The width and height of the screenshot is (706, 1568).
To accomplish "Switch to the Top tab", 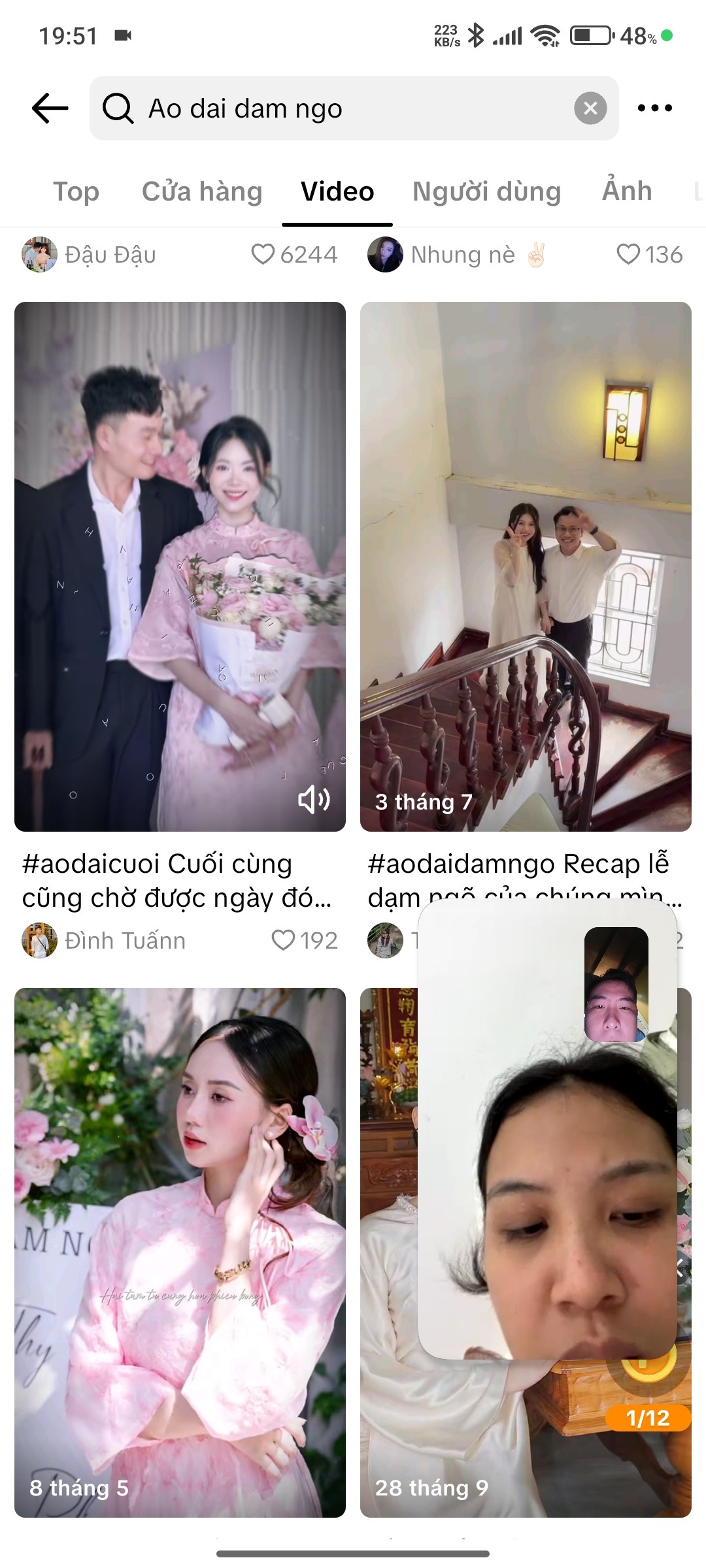I will coord(76,192).
